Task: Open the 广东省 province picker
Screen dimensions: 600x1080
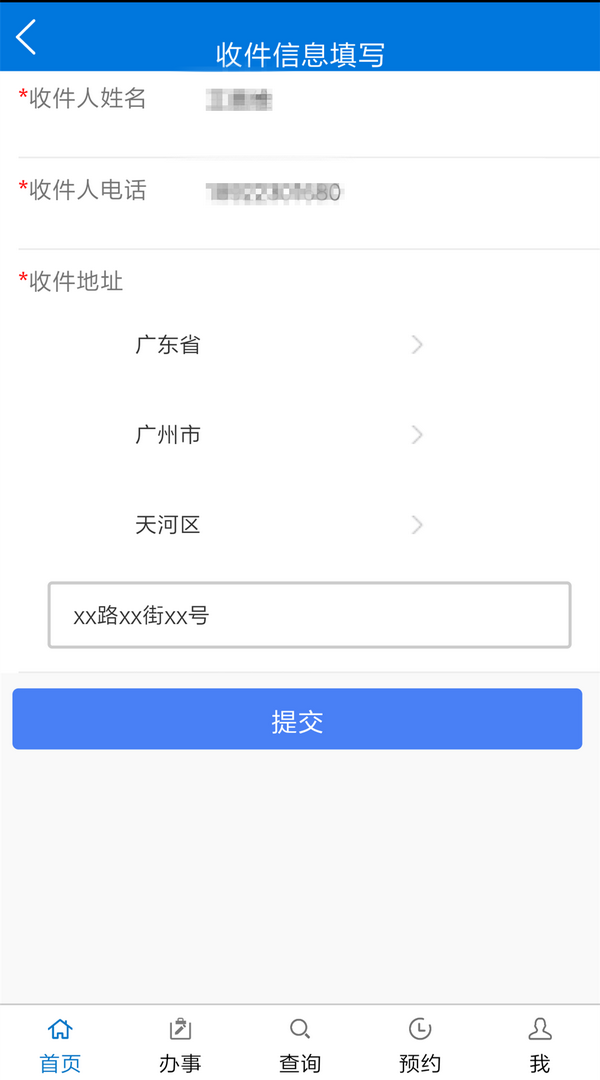Action: (x=279, y=344)
